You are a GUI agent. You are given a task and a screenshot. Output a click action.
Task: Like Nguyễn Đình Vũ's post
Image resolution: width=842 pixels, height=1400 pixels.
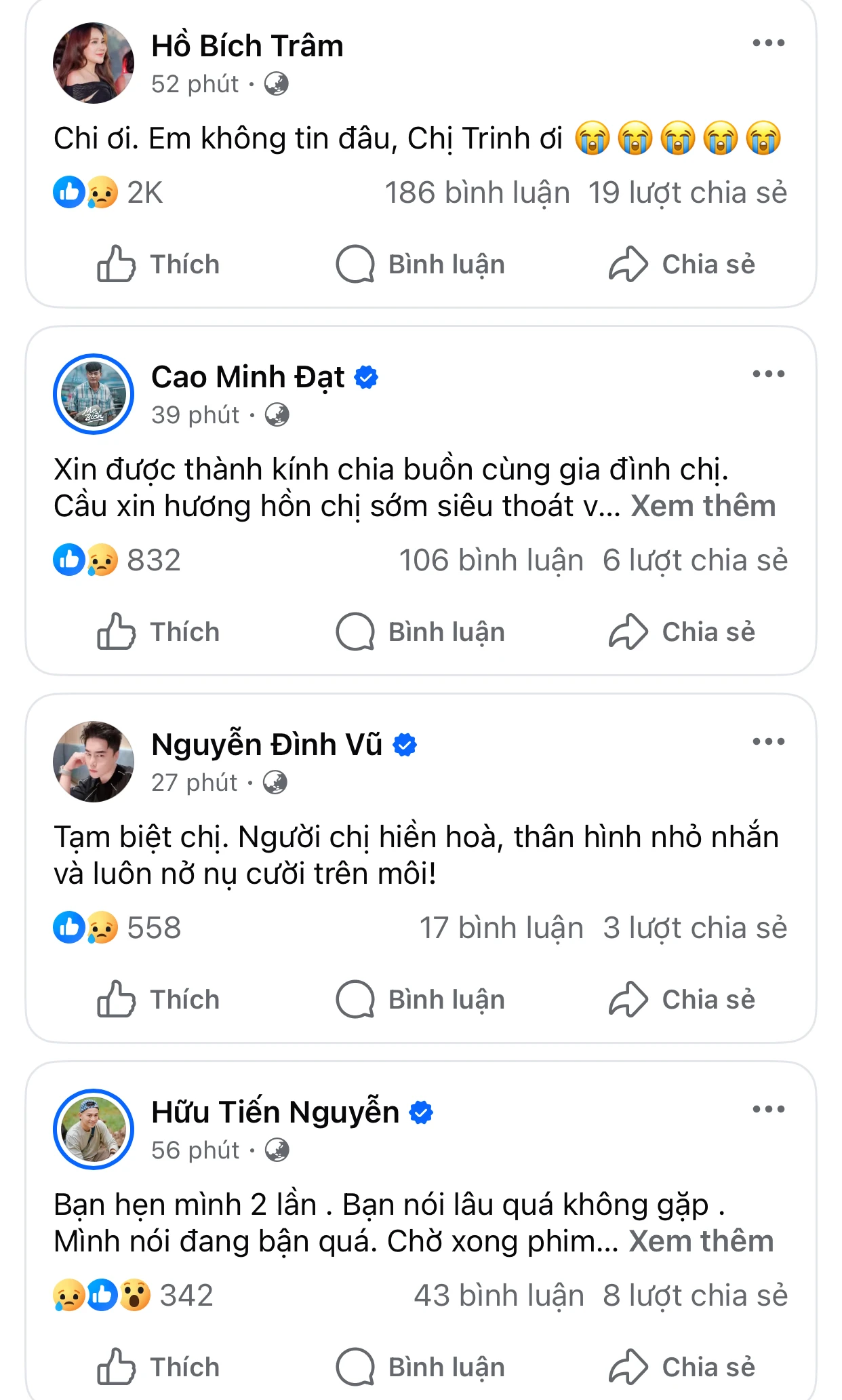158,1000
